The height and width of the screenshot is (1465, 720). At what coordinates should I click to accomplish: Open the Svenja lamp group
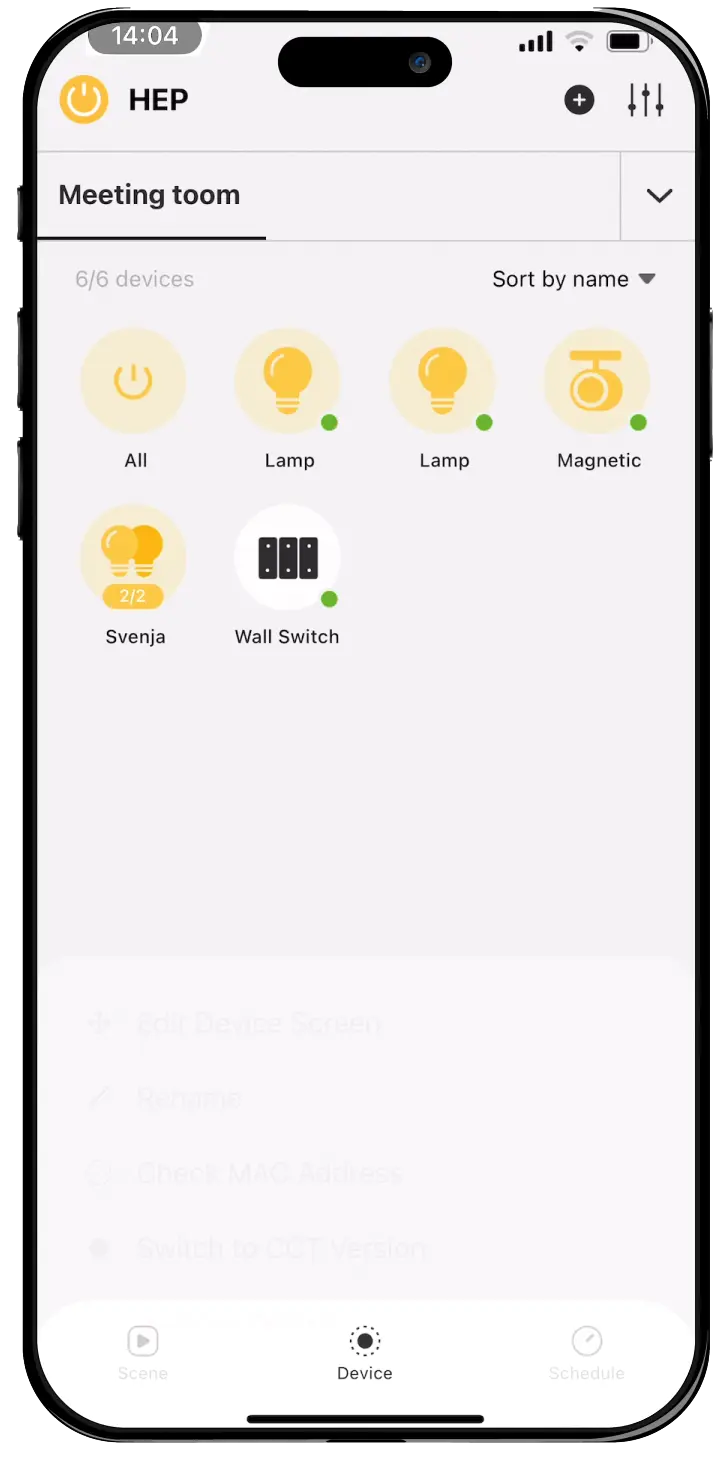(133, 558)
